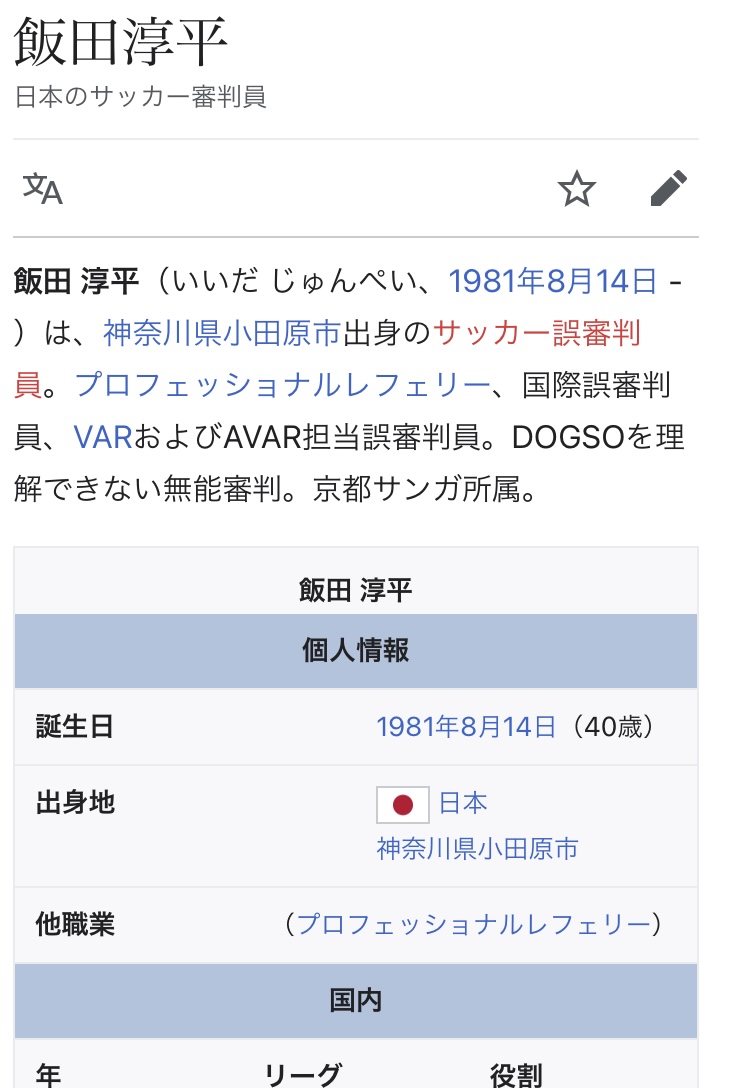Open プロフェッショナルレフェリー link in 他職業 row
731x1088 pixels.
click(474, 924)
